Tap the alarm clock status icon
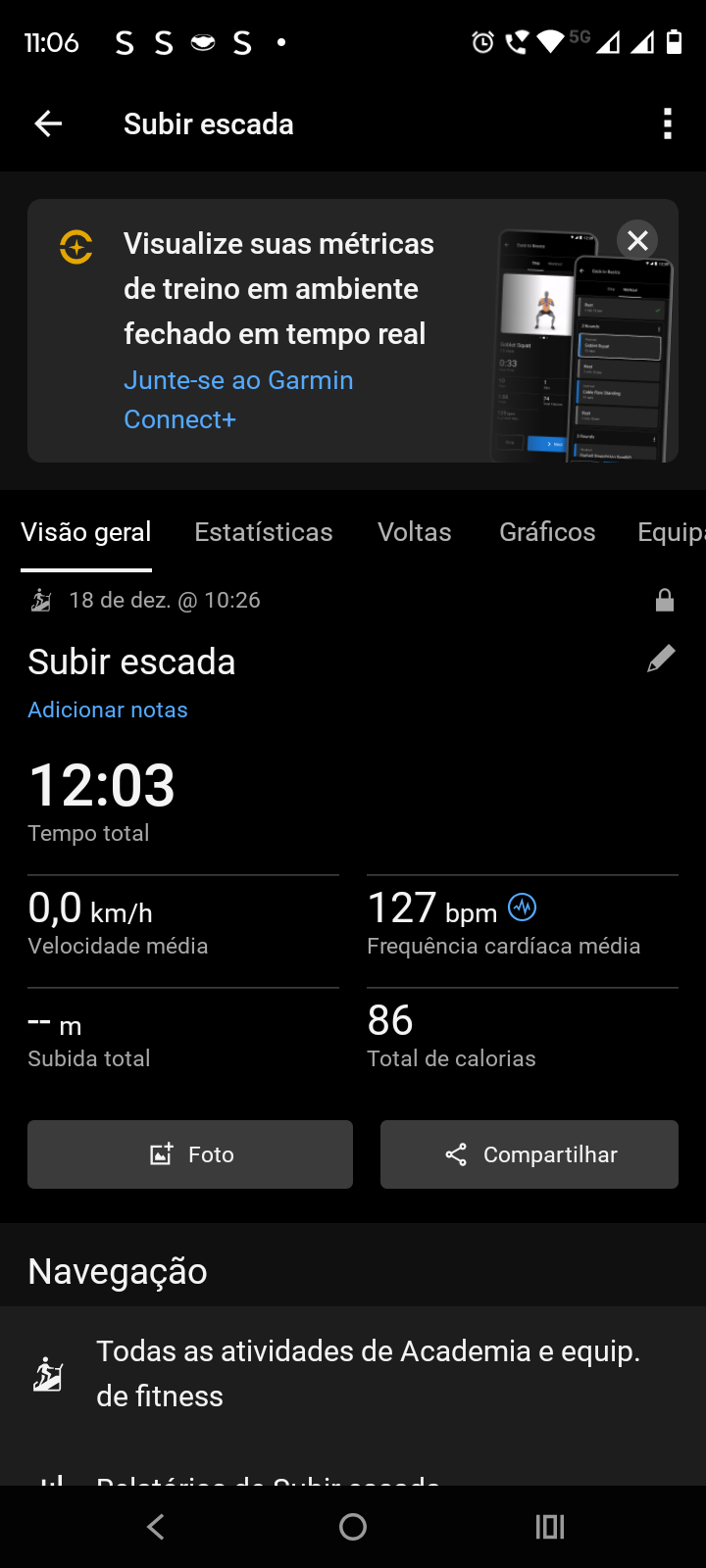This screenshot has width=706, height=1568. (x=481, y=42)
